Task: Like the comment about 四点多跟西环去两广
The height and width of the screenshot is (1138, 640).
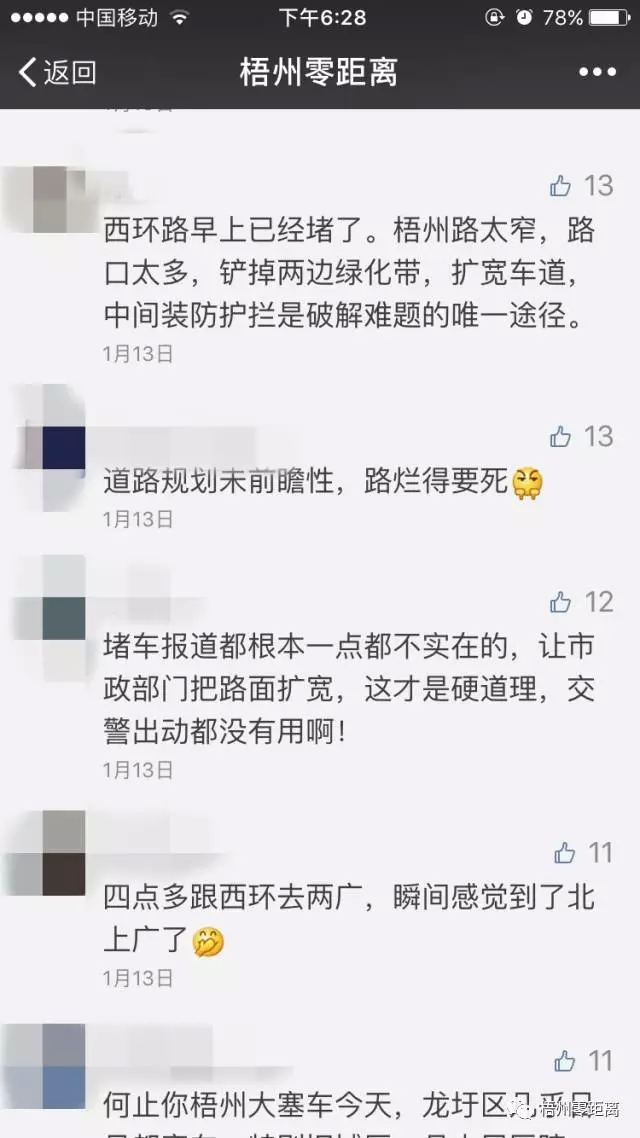Action: (565, 853)
